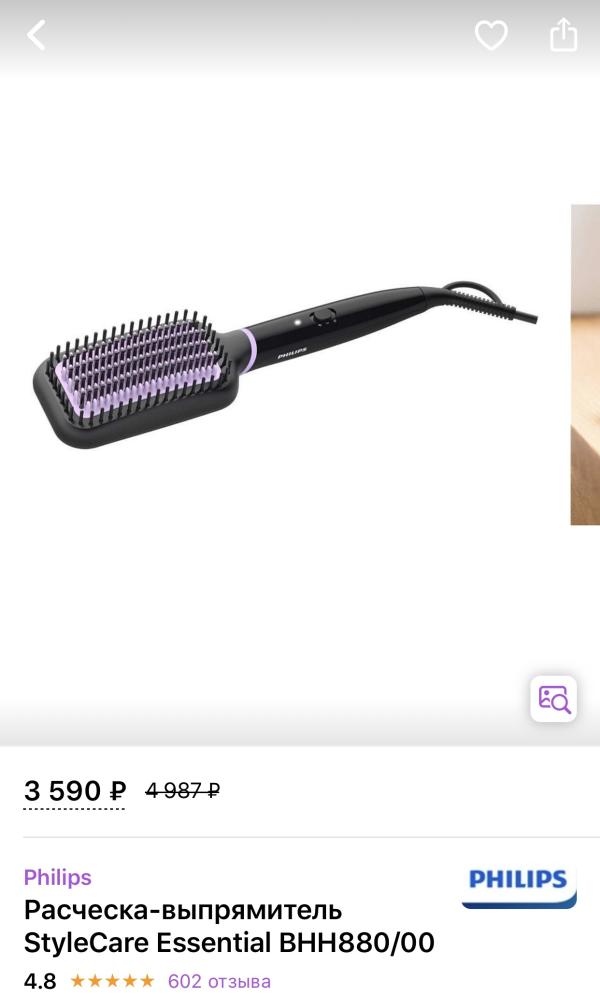Open the Philips brand link
Screen dimensions: 600x994
click(x=58, y=877)
